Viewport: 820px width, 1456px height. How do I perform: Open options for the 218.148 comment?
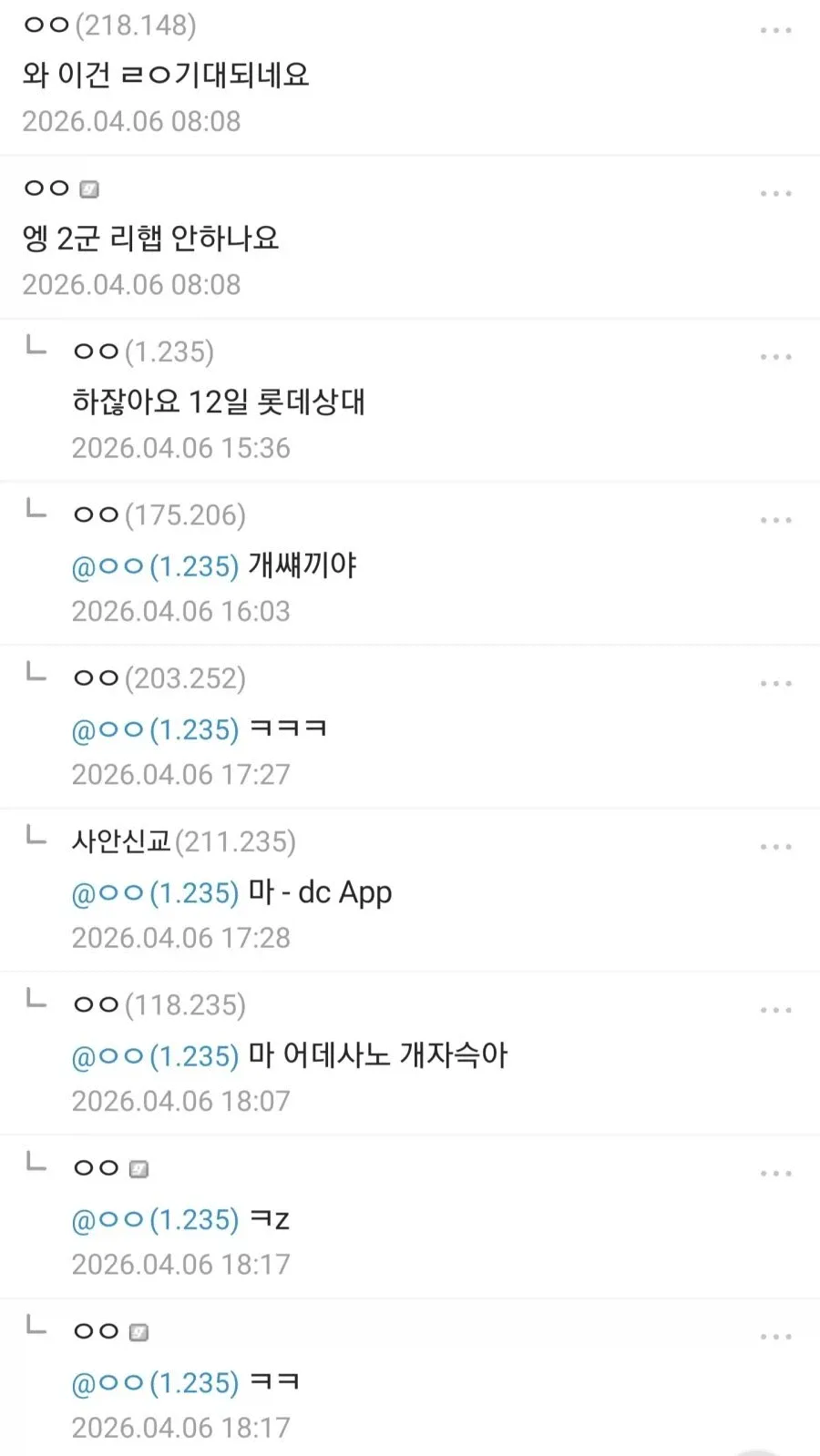pos(775,31)
